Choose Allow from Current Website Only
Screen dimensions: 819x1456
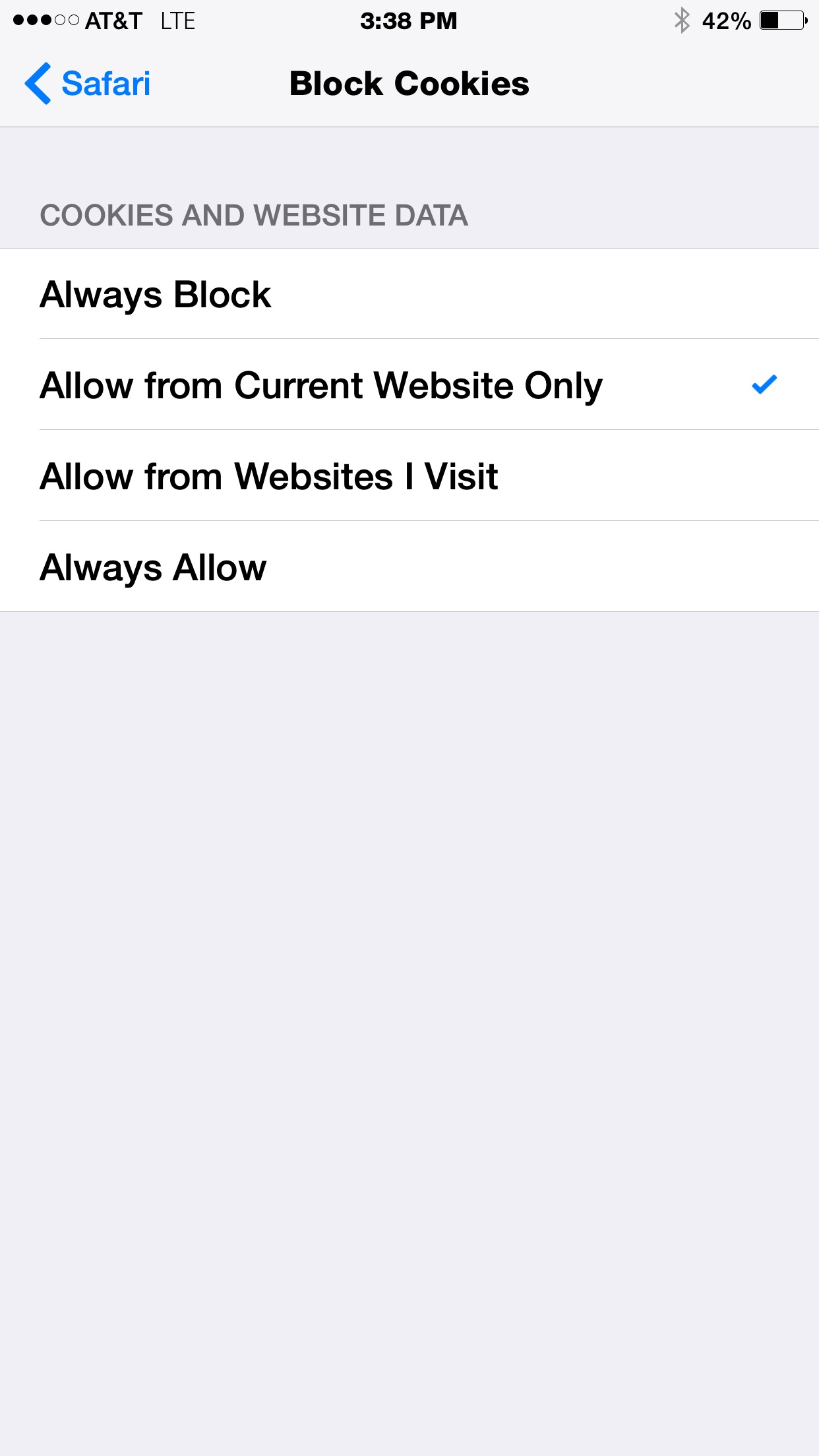coord(409,385)
